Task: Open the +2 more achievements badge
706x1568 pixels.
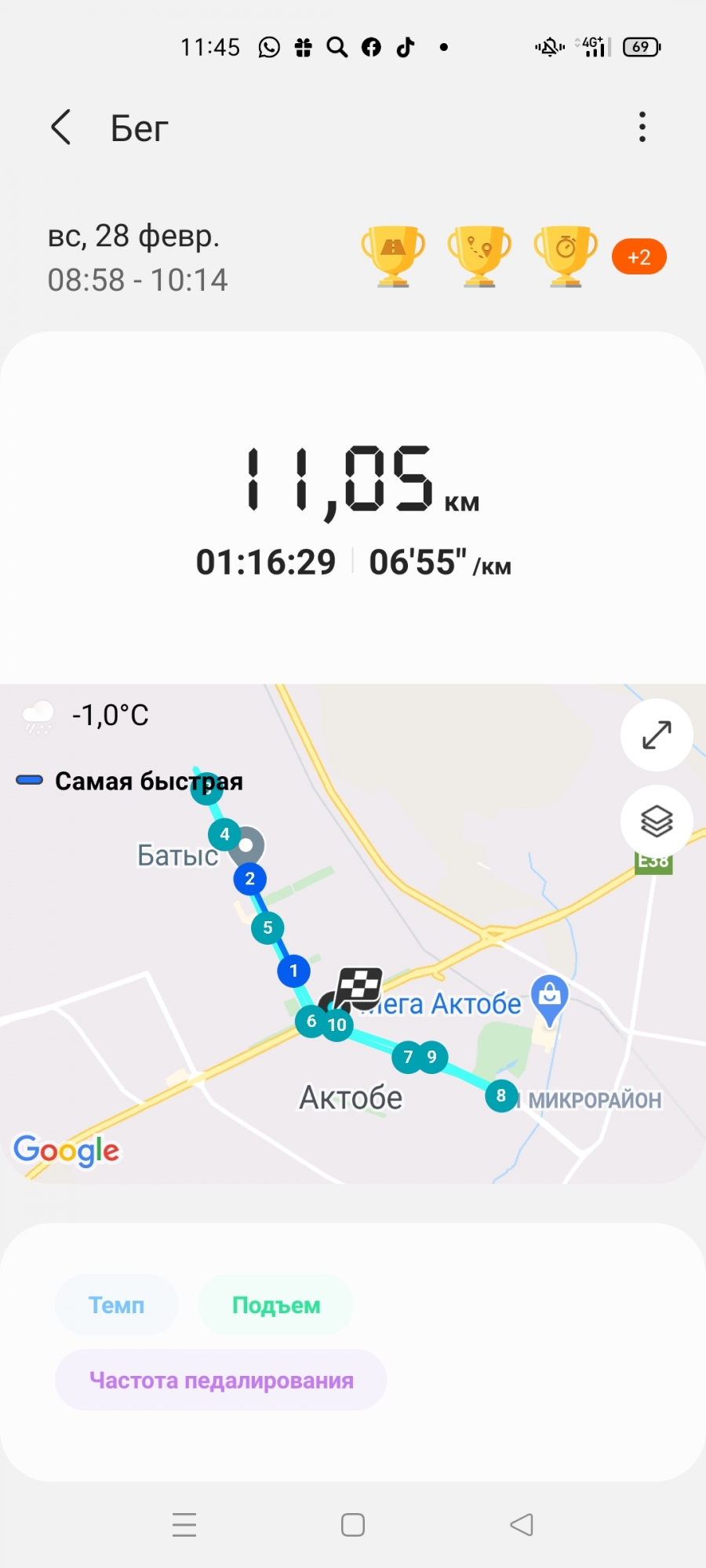Action: pos(639,257)
